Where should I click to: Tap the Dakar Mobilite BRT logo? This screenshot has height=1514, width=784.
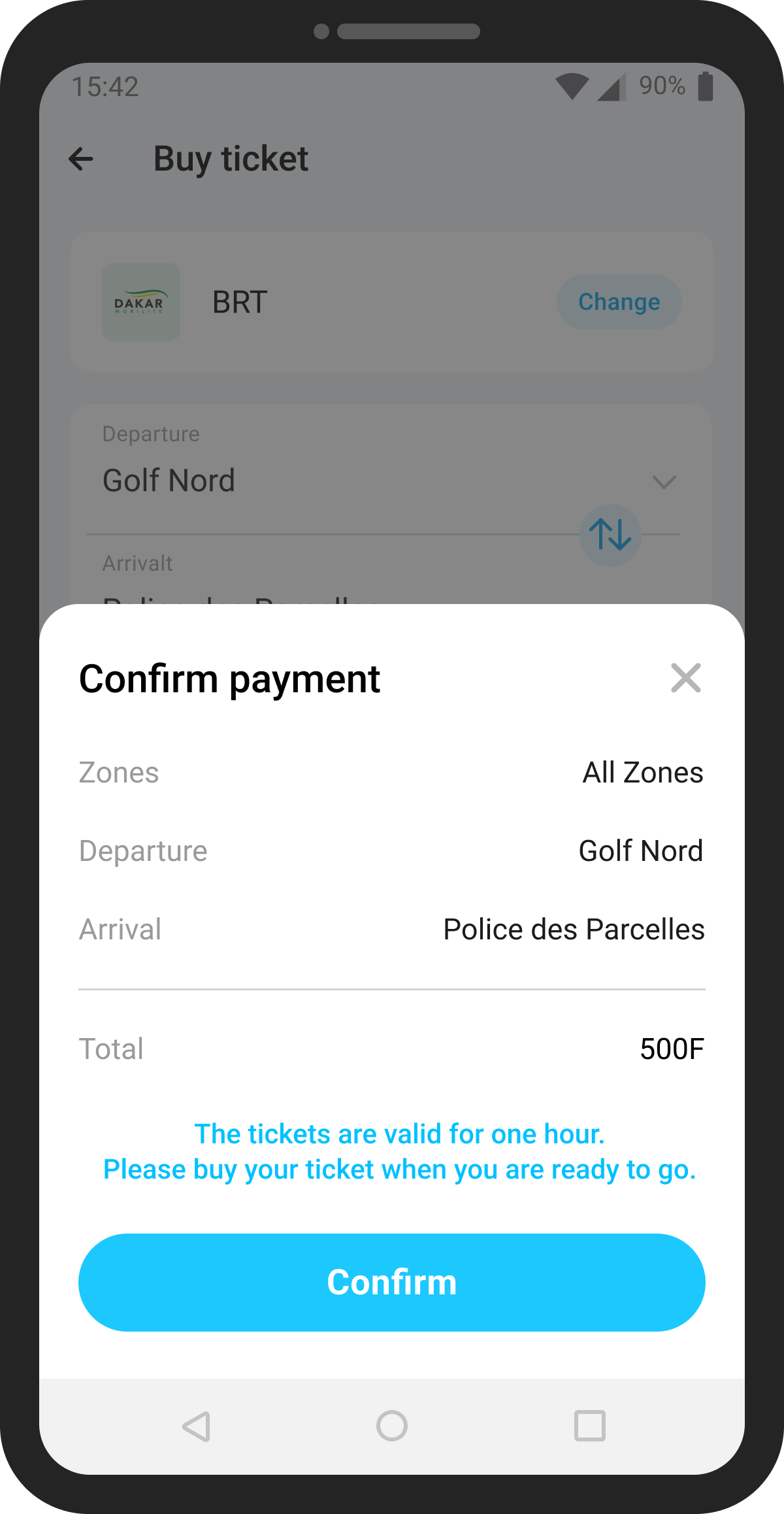pos(140,302)
